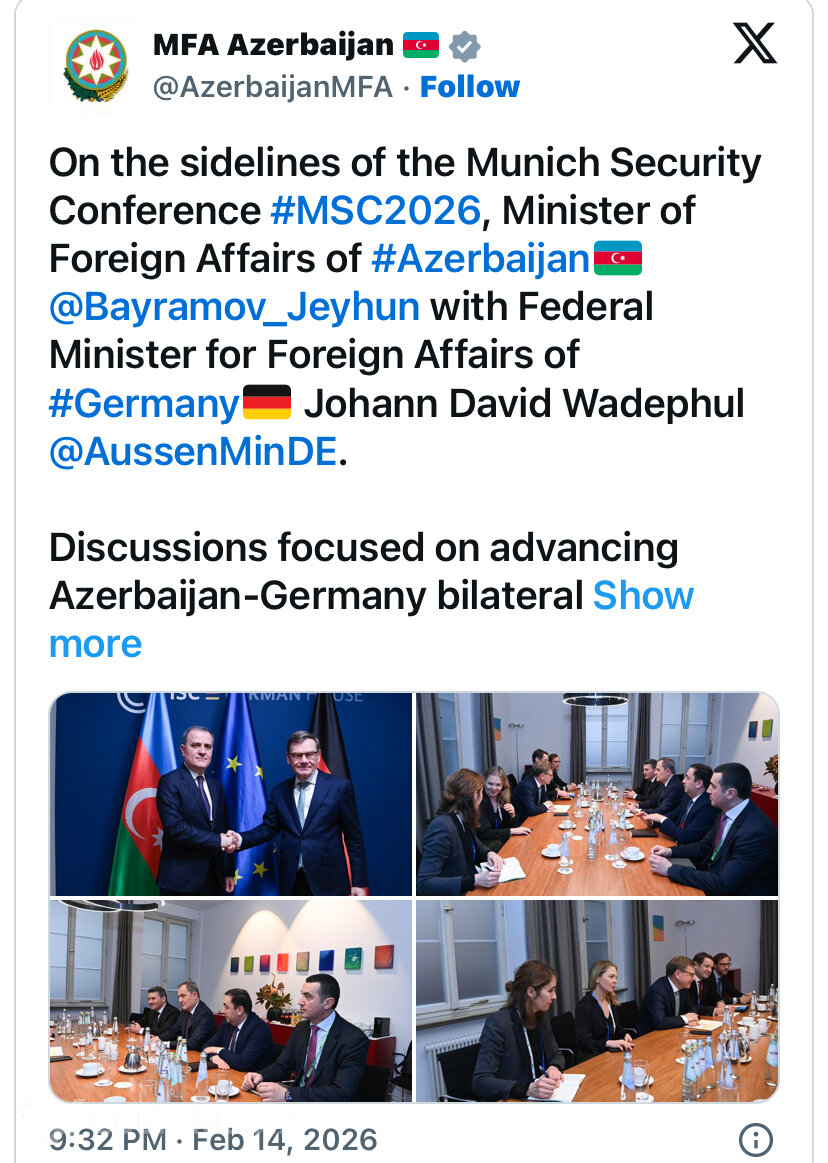Follow the MFA Azerbaijan account

pyautogui.click(x=469, y=87)
